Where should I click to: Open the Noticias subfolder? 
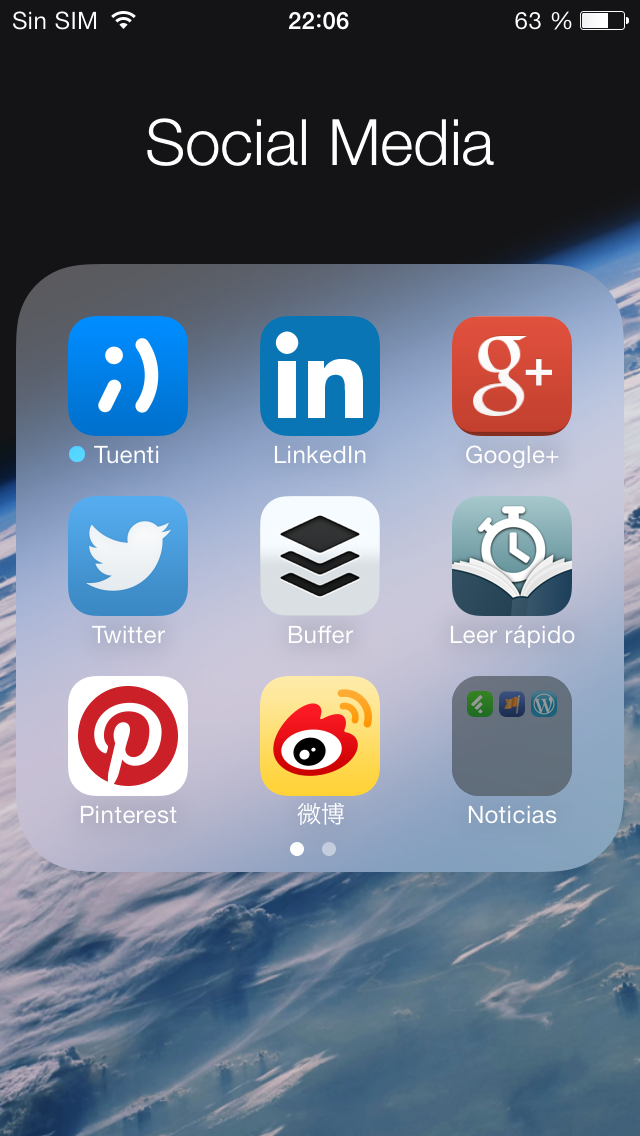pos(512,735)
